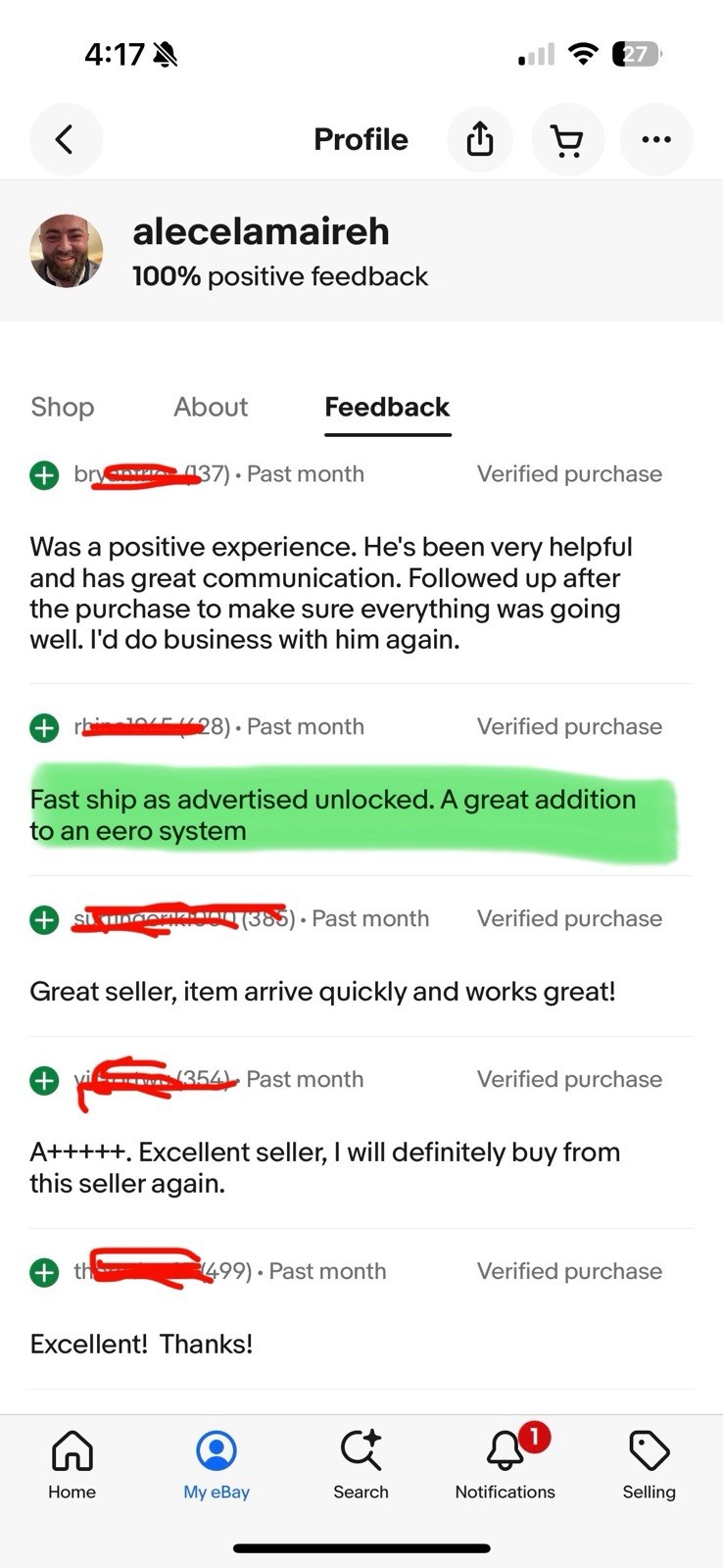This screenshot has width=723, height=1568.
Task: Switch to the Shop tab
Action: click(63, 407)
